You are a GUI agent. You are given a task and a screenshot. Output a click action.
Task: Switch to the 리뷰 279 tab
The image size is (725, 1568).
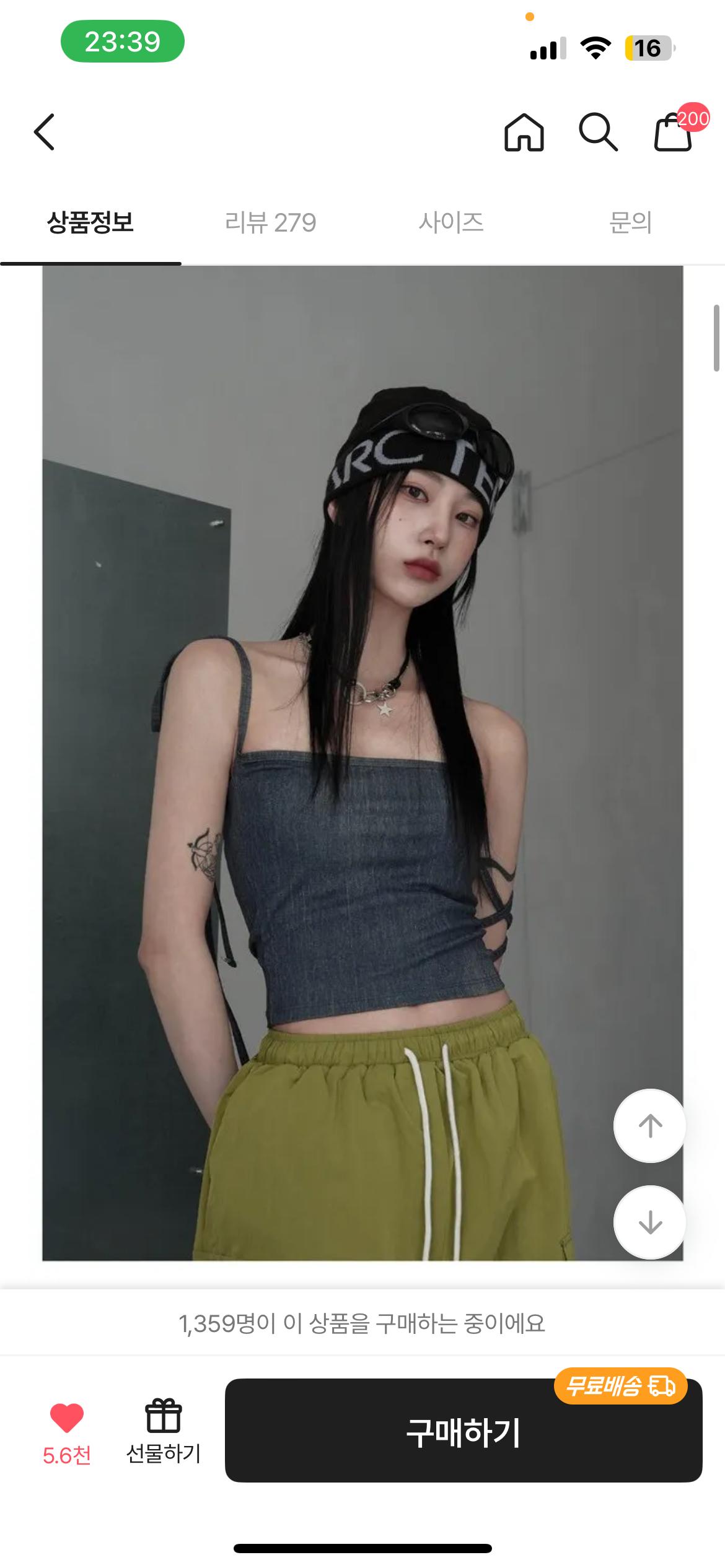(271, 222)
